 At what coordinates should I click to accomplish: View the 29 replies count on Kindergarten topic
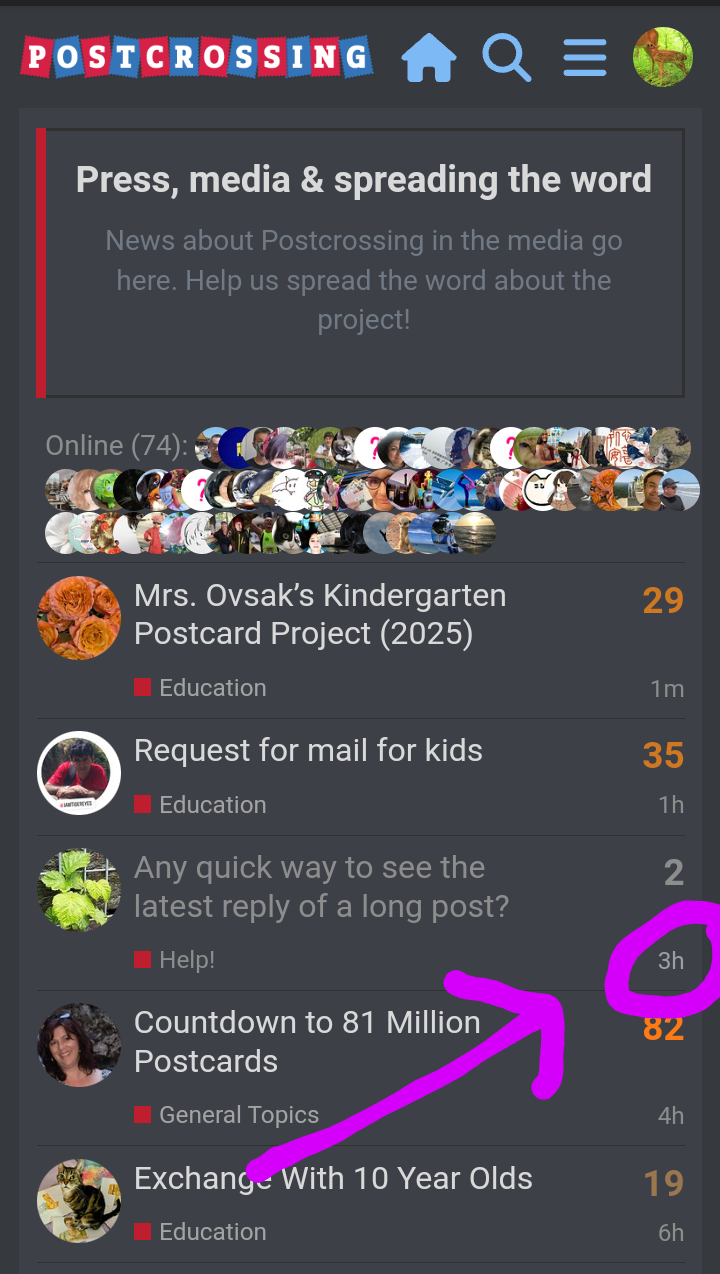point(663,600)
